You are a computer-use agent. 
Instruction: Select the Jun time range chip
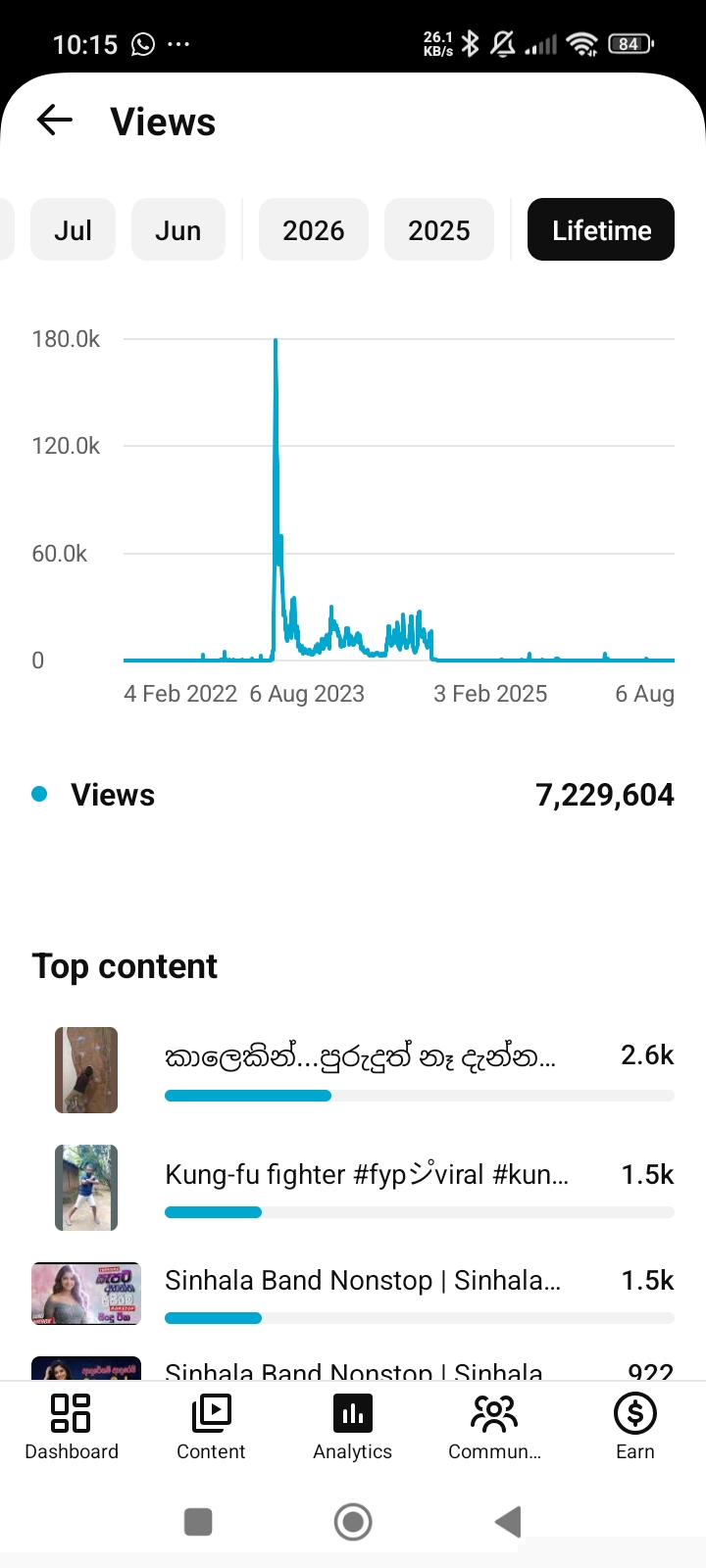(x=178, y=230)
